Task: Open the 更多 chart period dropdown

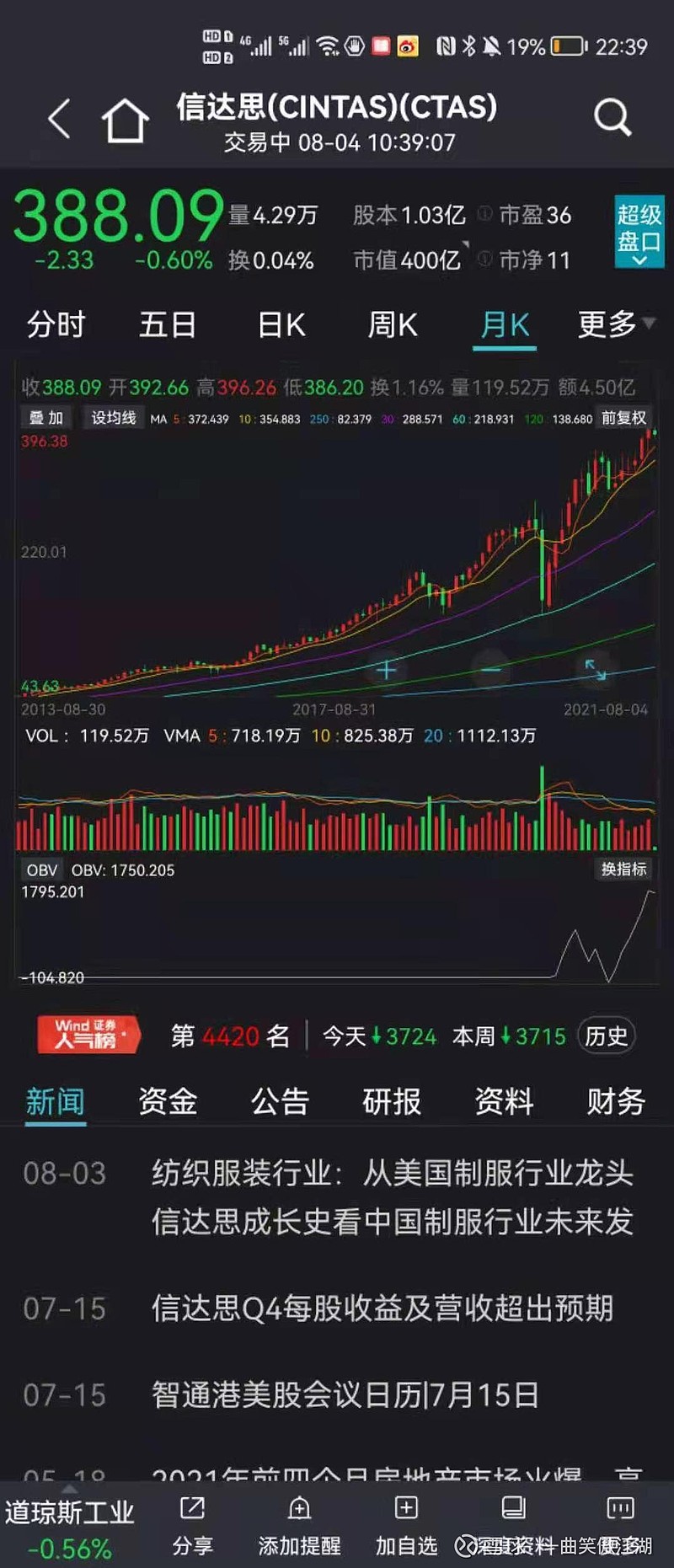Action: 614,324
